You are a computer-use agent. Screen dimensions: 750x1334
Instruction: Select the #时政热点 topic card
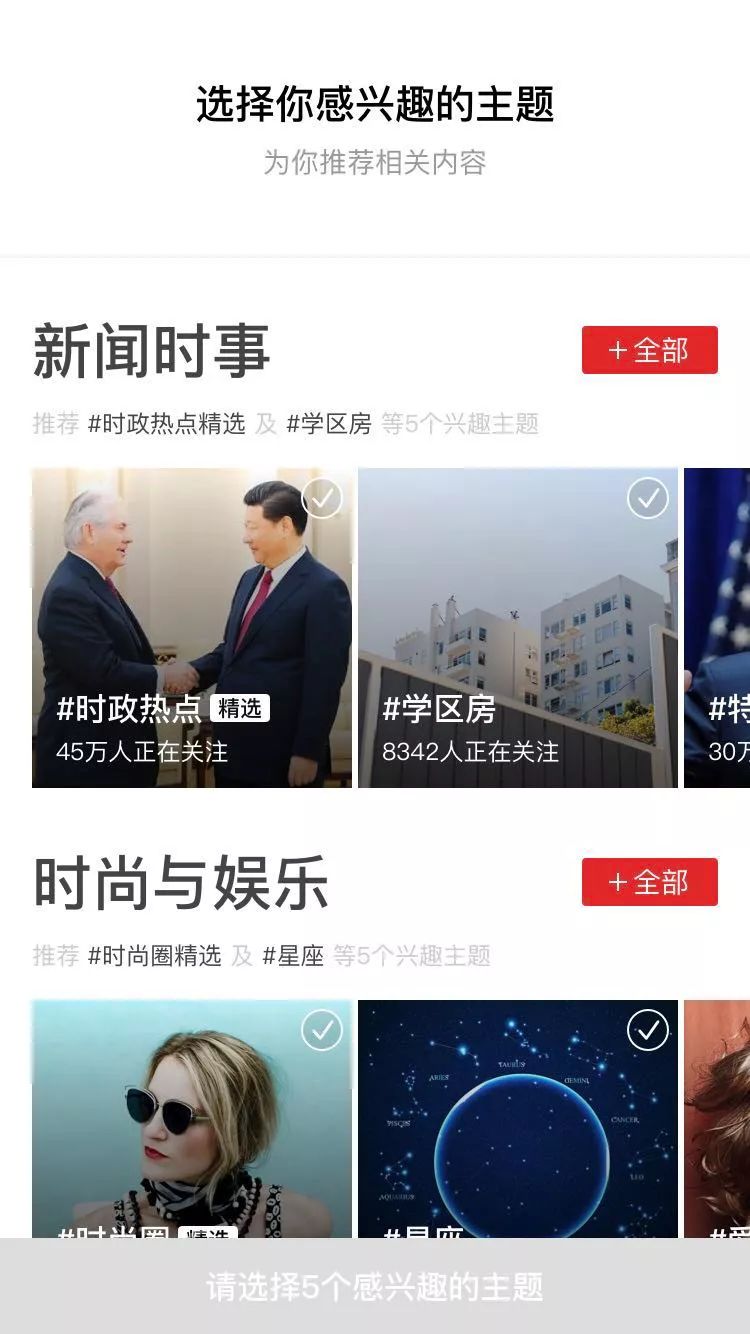(x=192, y=627)
